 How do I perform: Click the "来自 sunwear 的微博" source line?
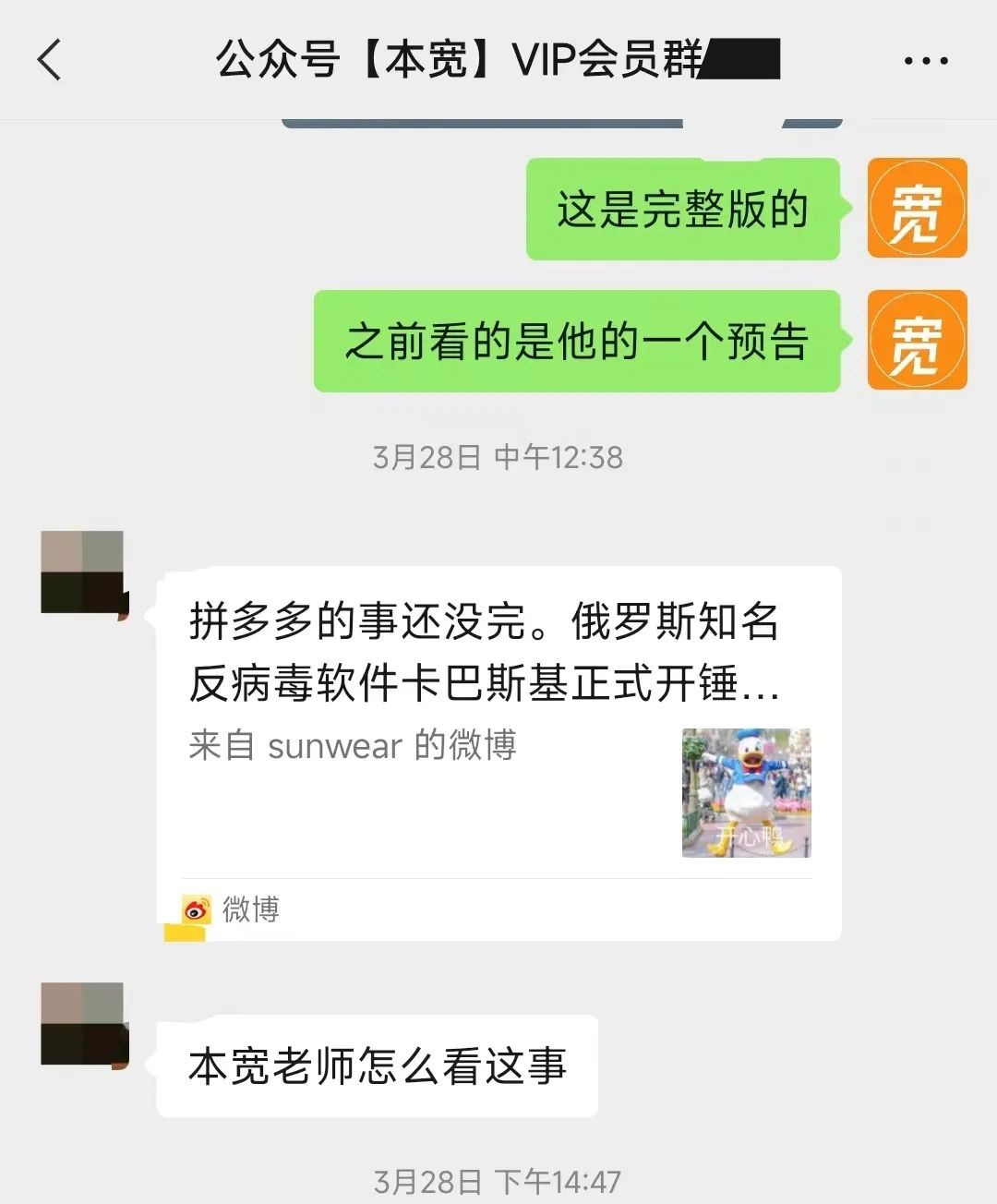click(x=354, y=748)
